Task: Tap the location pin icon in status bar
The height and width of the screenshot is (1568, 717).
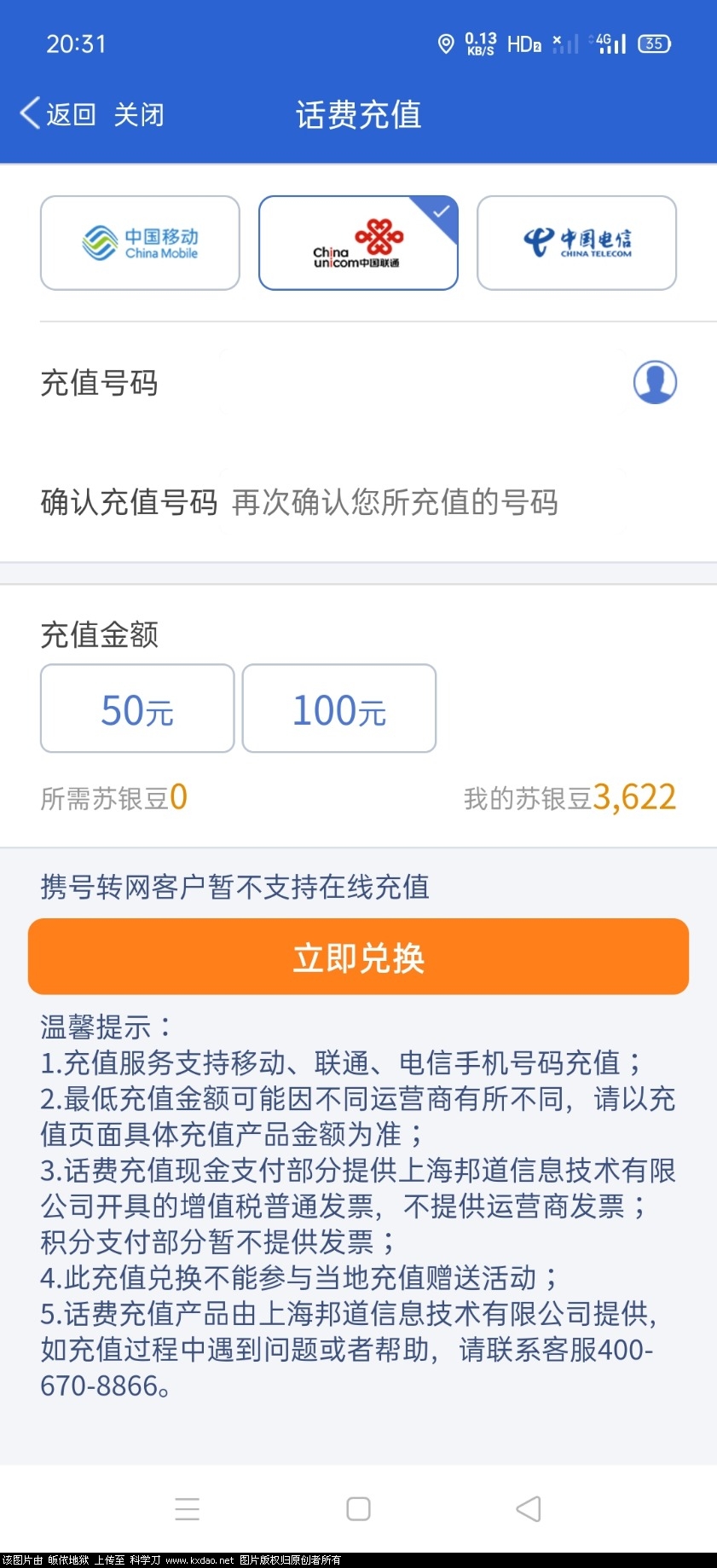Action: tap(447, 43)
